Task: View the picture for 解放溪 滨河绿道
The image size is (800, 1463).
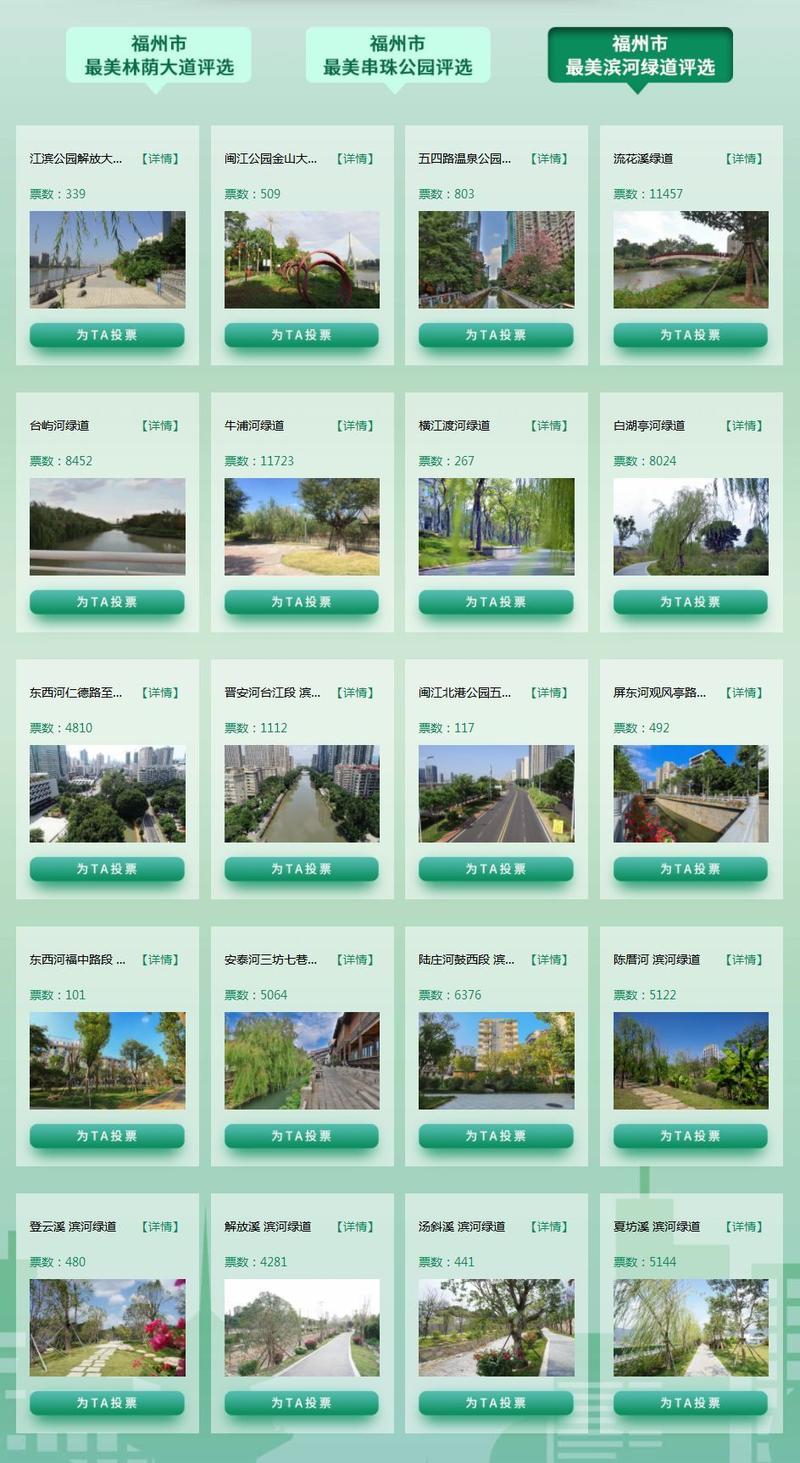Action: click(x=302, y=1327)
